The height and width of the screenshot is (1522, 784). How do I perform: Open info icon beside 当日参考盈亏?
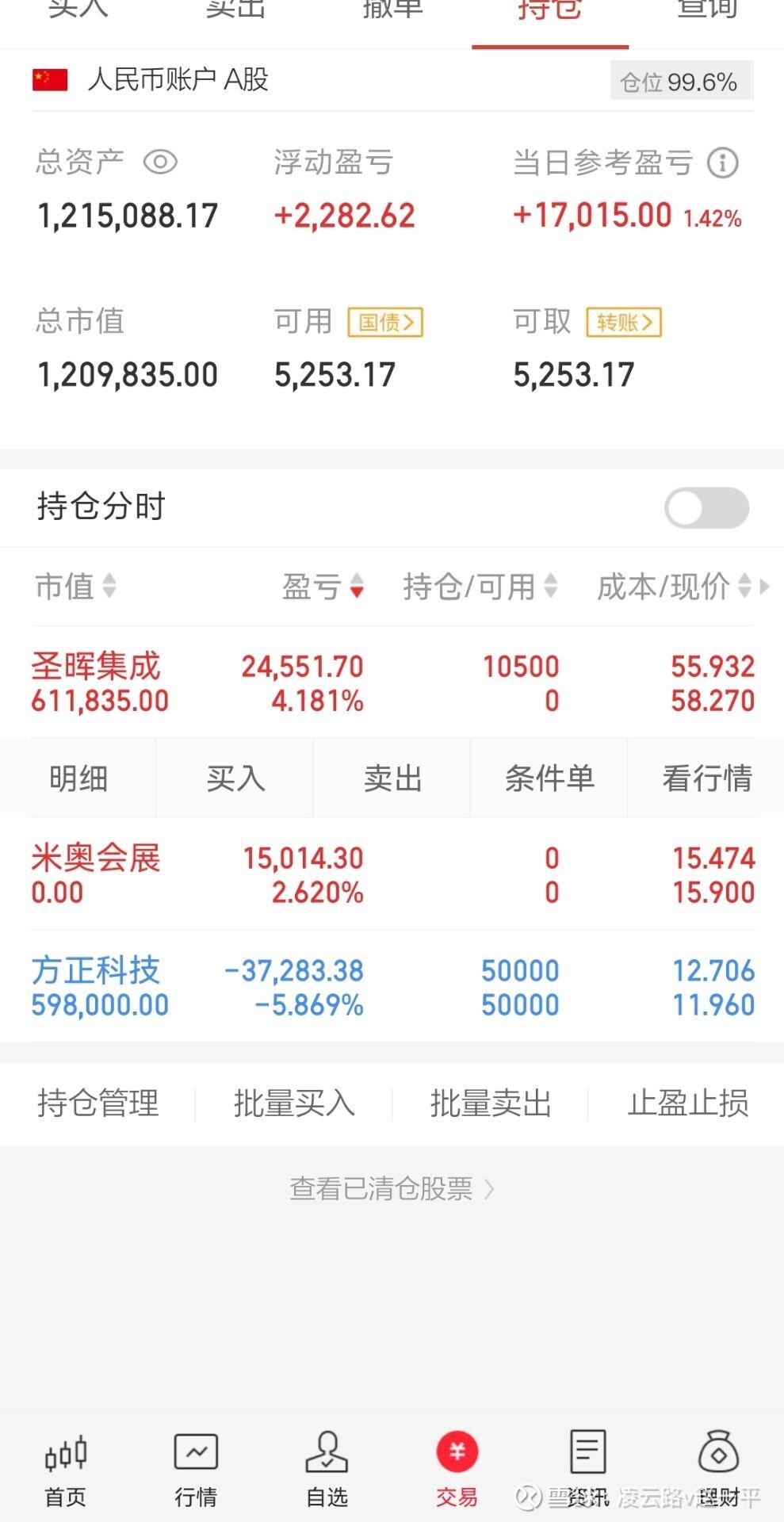(x=722, y=163)
